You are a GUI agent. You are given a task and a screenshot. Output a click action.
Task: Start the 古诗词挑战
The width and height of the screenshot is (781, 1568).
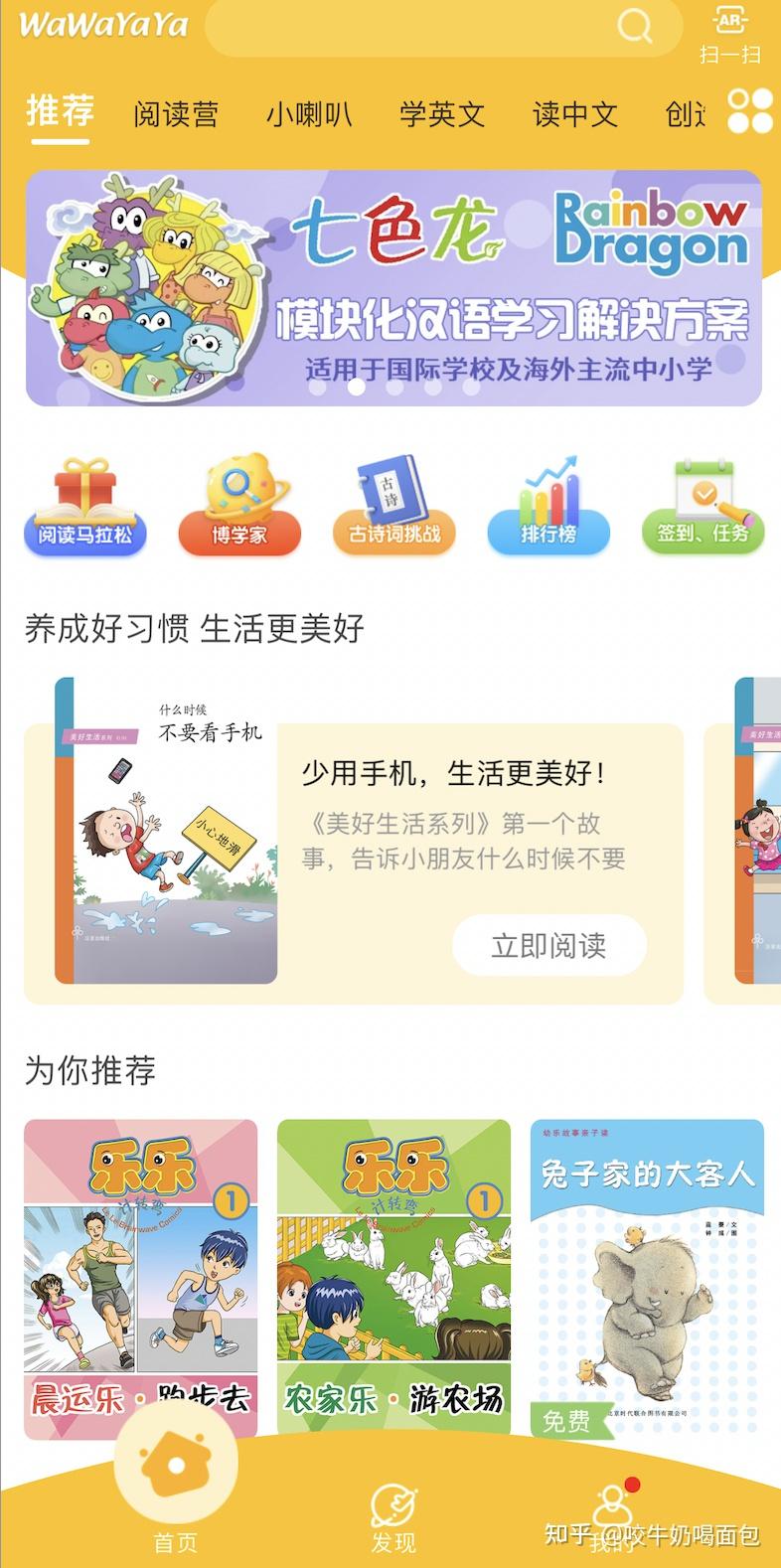coord(394,507)
